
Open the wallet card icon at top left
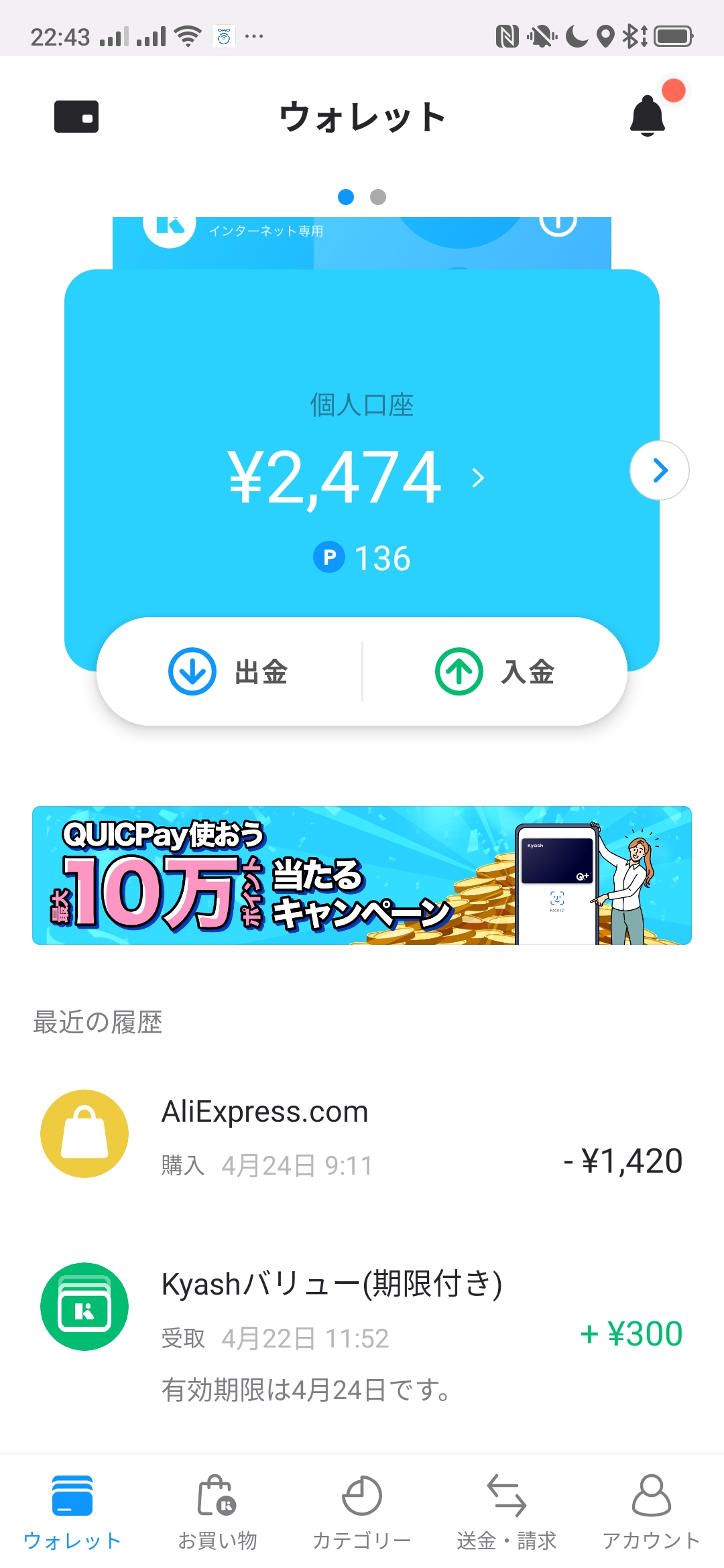pyautogui.click(x=76, y=117)
